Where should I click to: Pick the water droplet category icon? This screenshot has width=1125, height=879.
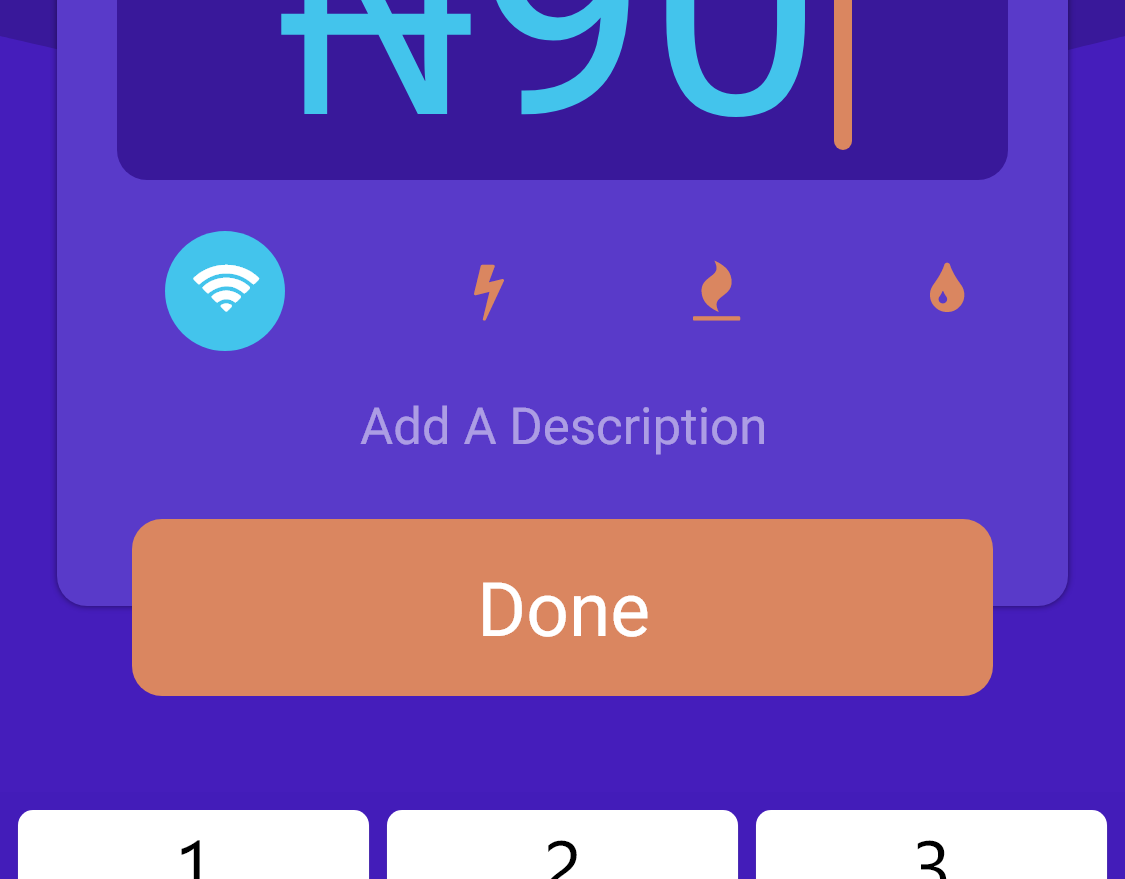click(x=946, y=289)
